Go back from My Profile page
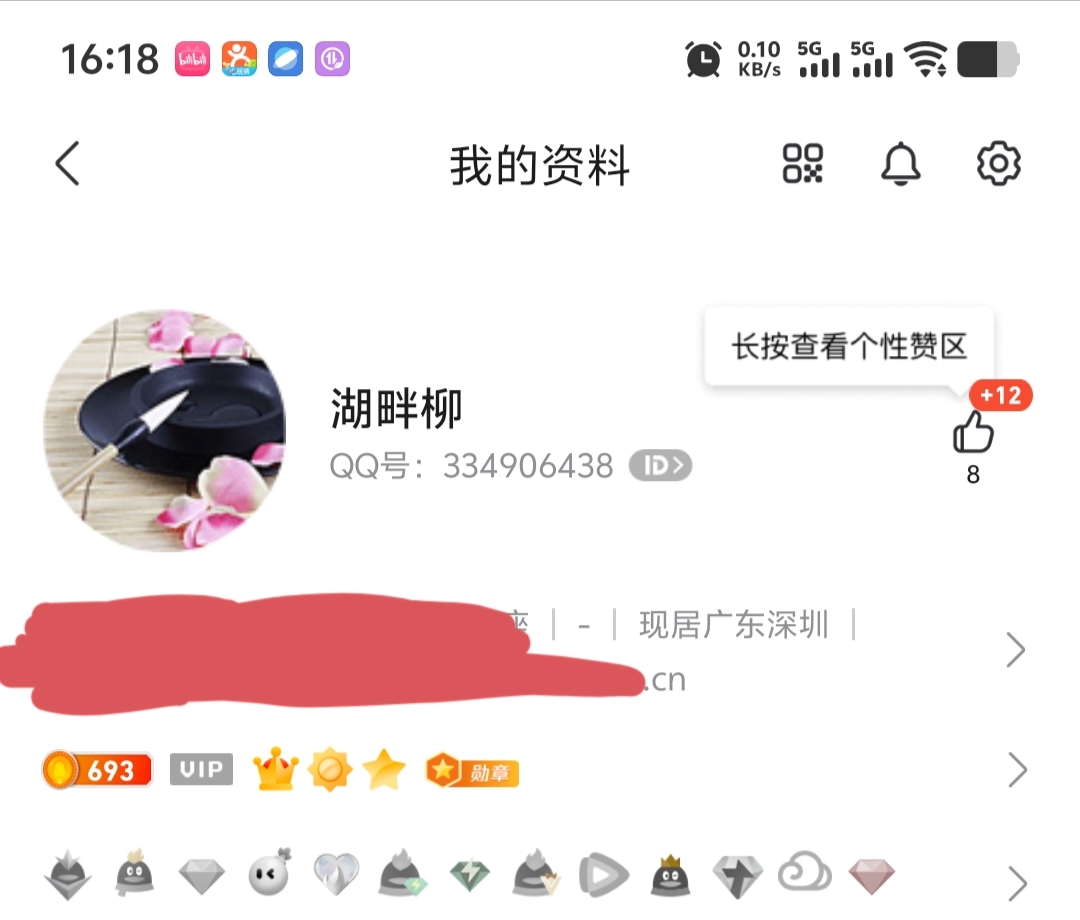Image resolution: width=1080 pixels, height=920 pixels. tap(67, 163)
